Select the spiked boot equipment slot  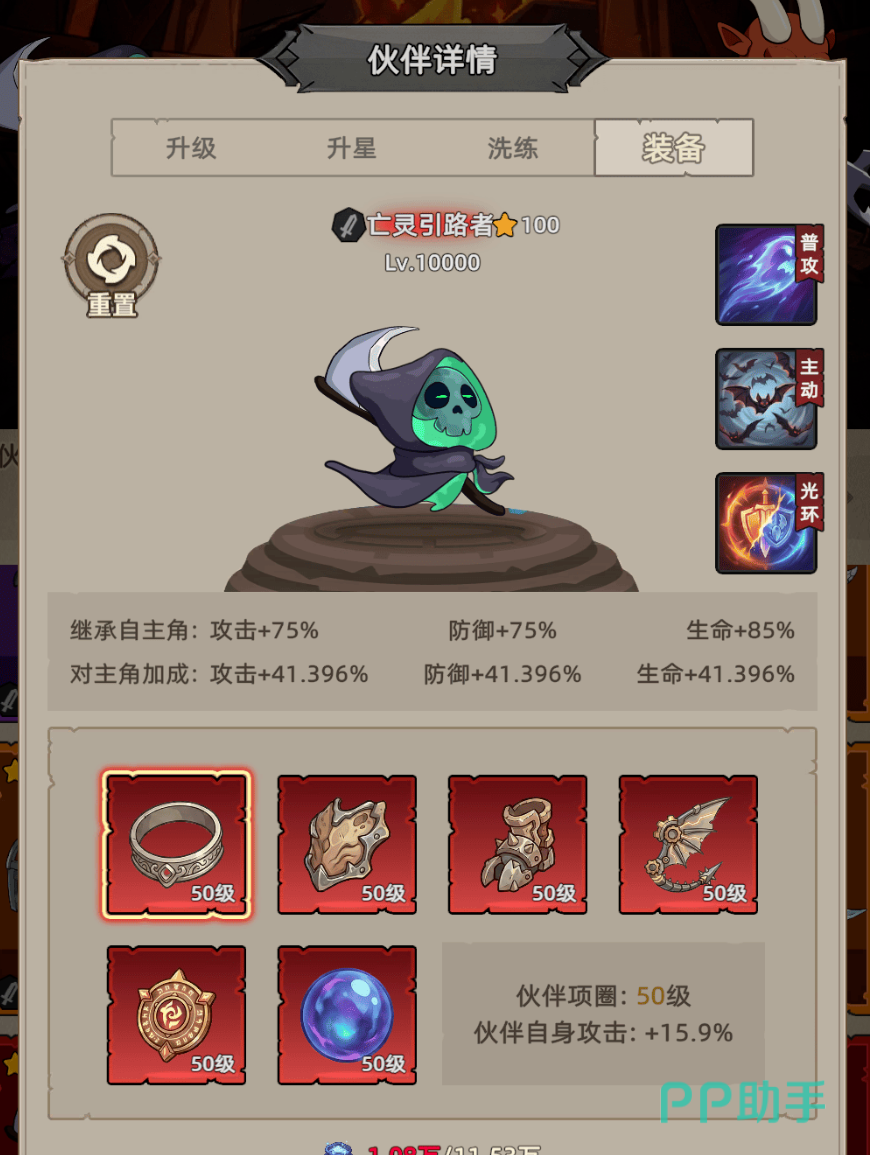518,844
